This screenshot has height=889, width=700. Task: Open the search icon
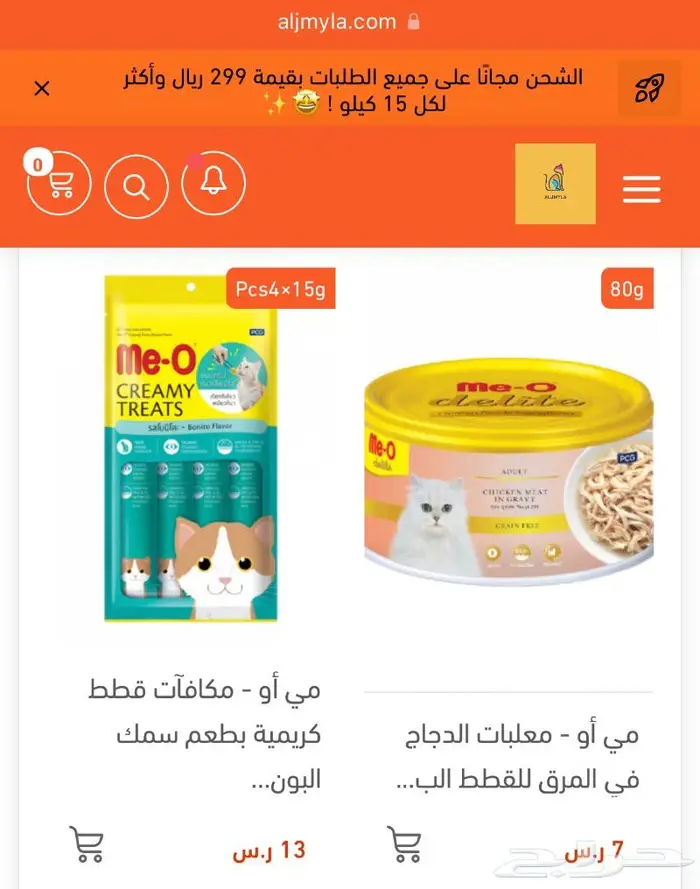point(136,187)
